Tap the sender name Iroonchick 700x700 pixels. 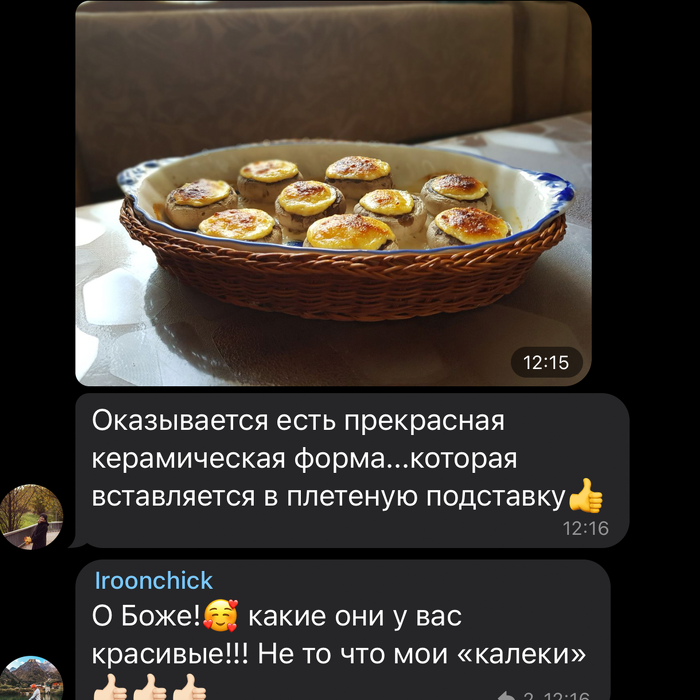[153, 581]
